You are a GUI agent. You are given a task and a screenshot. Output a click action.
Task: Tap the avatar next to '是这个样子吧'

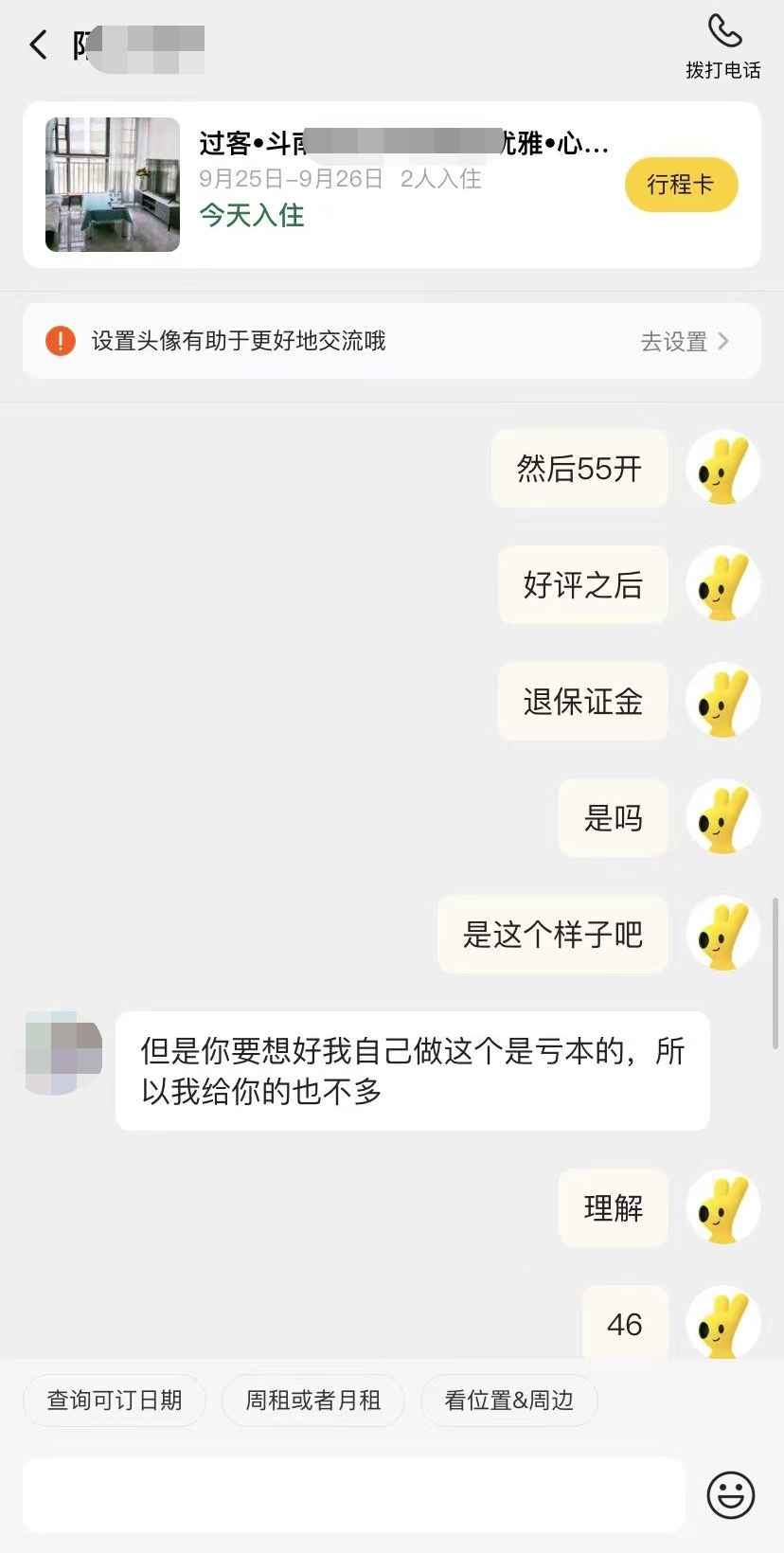tap(722, 935)
